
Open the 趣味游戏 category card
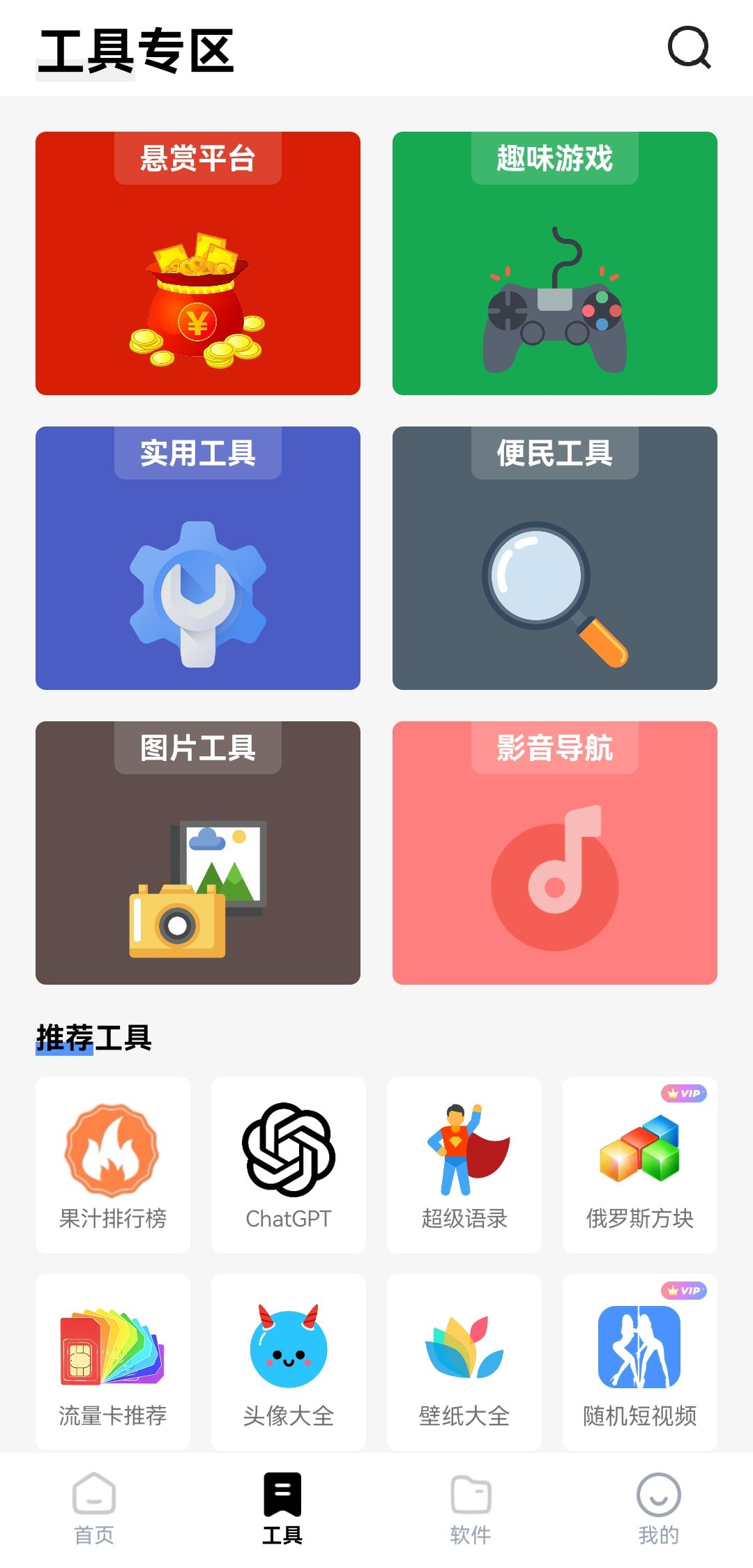coord(555,263)
